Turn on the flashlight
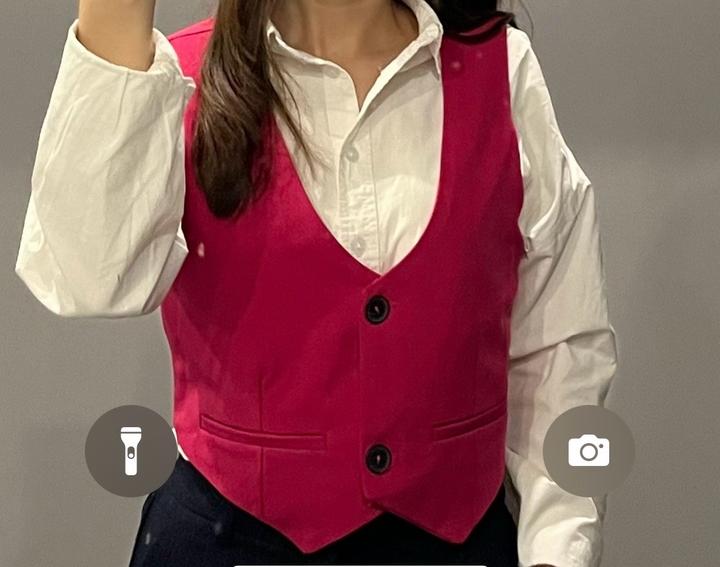 [x=131, y=451]
